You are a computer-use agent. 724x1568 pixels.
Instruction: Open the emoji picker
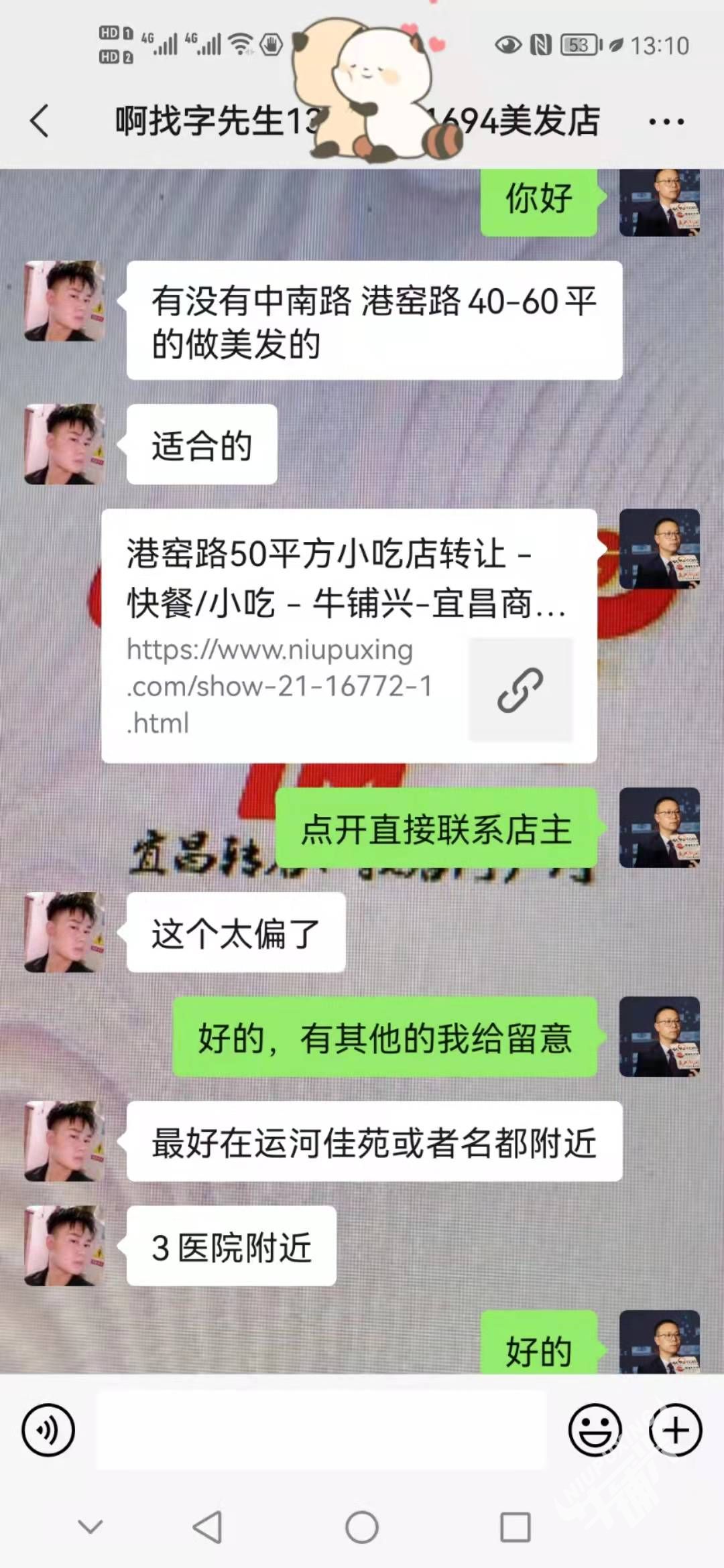595,1429
